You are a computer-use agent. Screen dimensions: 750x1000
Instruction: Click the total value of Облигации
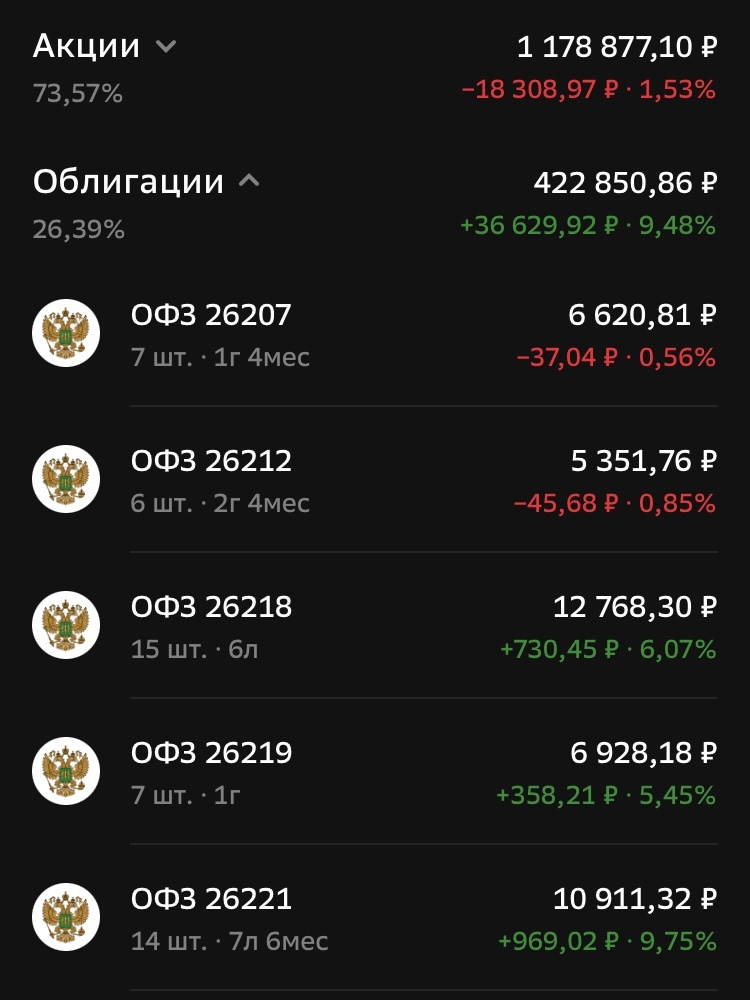626,182
